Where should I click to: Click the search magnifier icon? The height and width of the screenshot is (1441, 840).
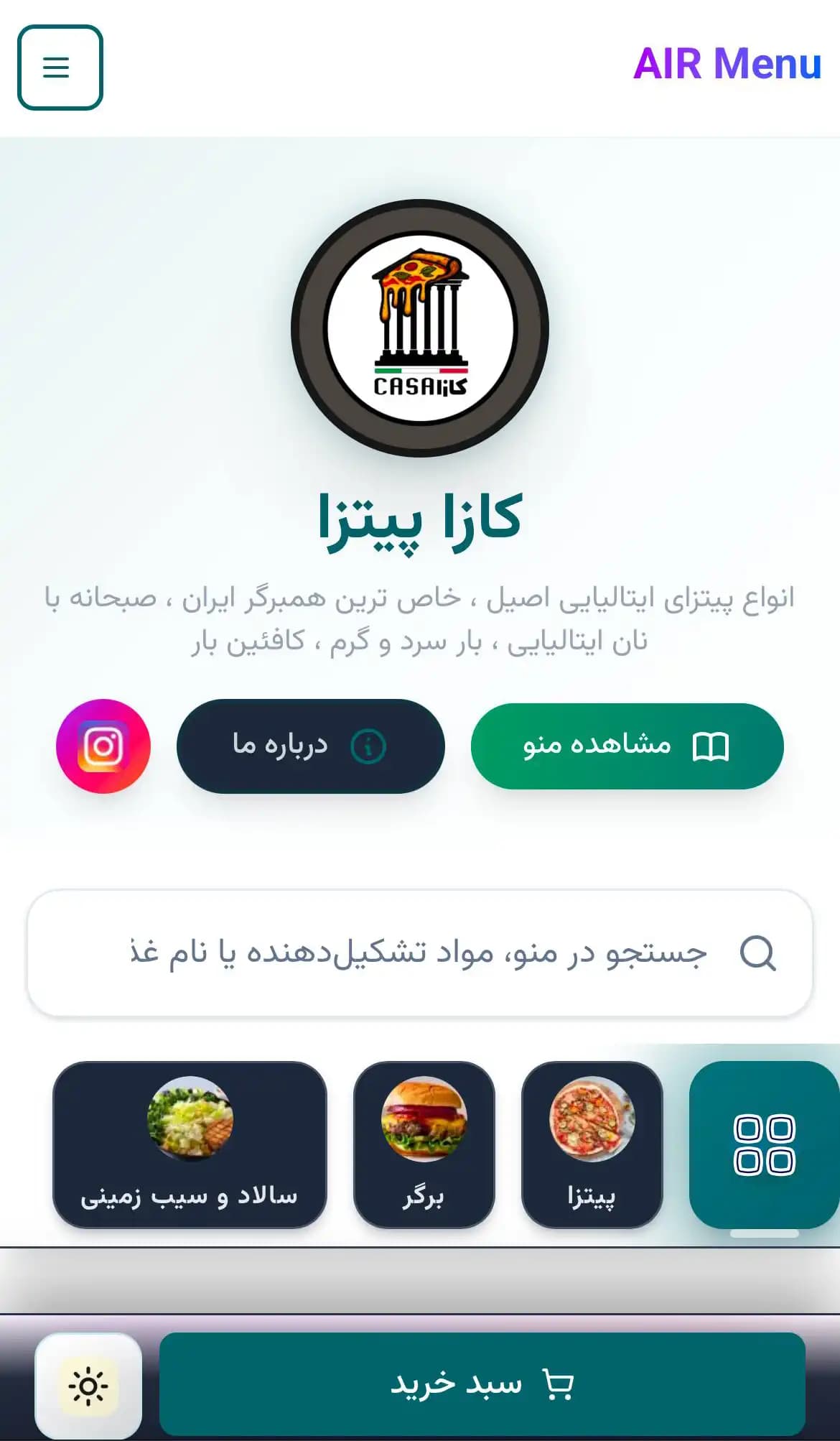(756, 952)
